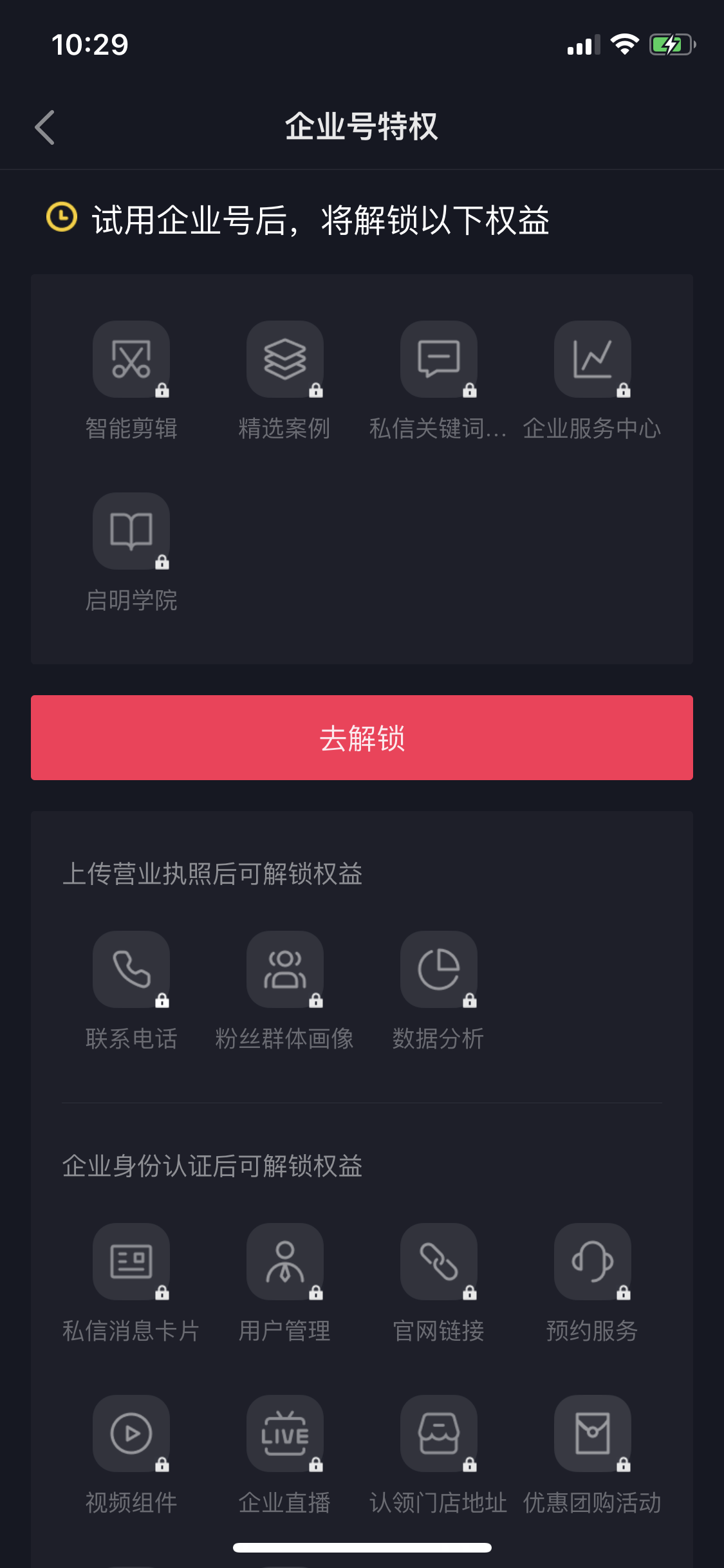Go back from 企业号特权 page
The width and height of the screenshot is (724, 1568).
point(45,127)
